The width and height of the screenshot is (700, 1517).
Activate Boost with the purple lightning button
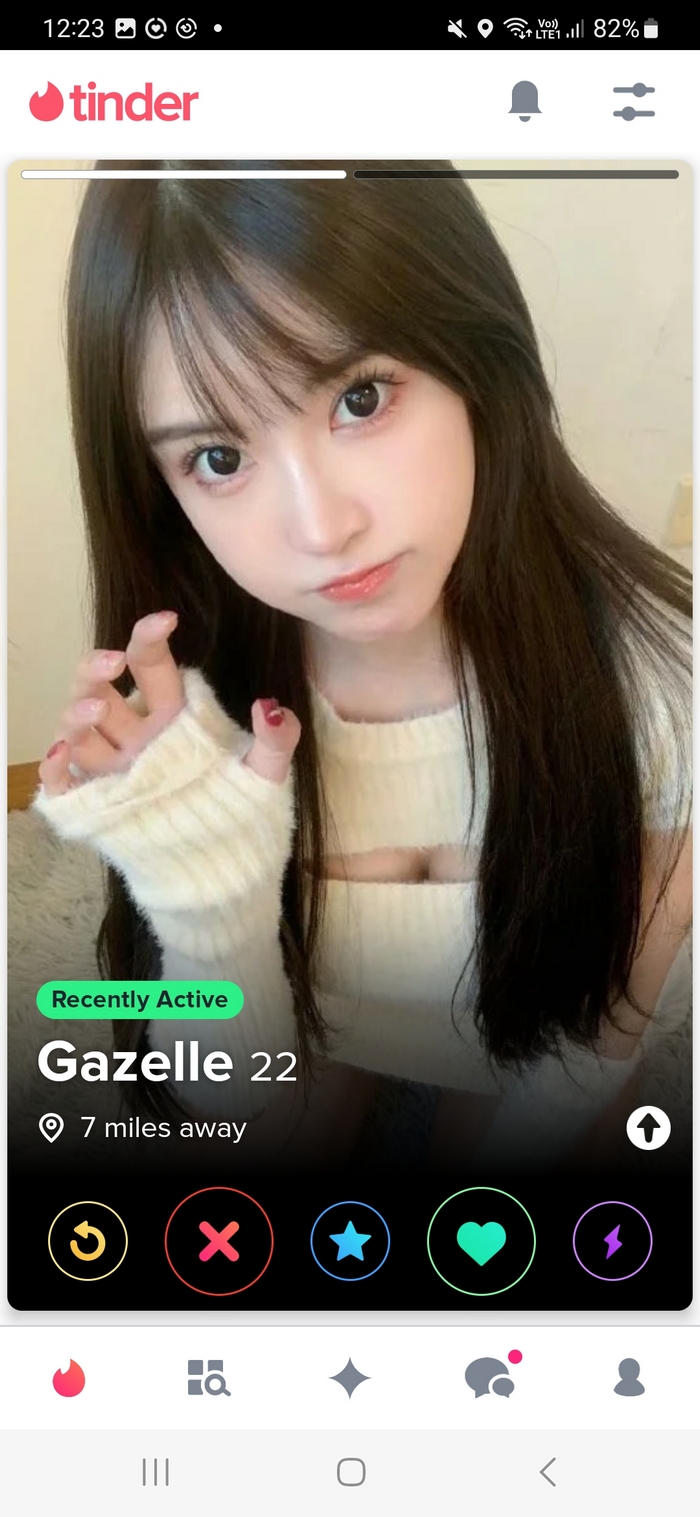pos(612,1241)
